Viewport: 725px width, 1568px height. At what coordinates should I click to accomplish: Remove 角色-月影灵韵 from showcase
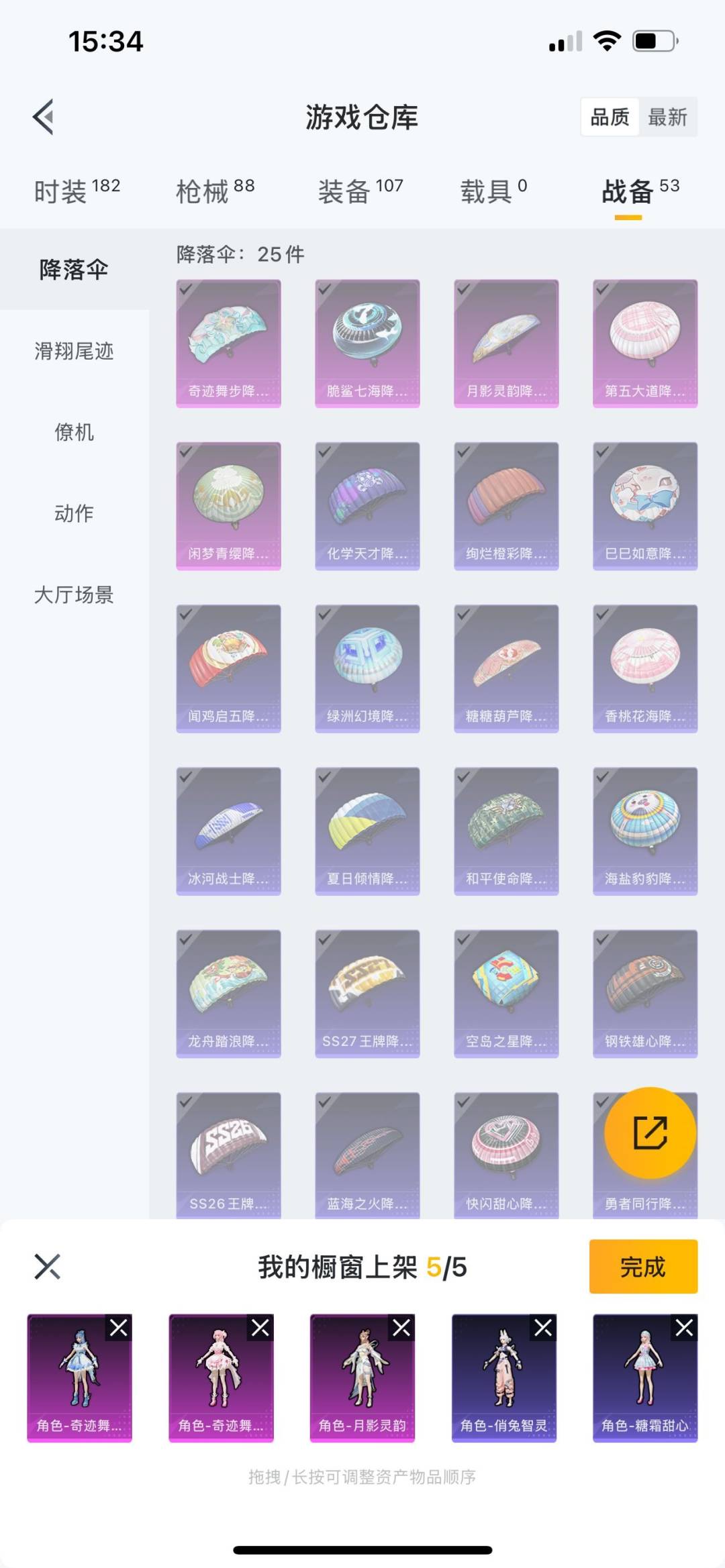[401, 1328]
